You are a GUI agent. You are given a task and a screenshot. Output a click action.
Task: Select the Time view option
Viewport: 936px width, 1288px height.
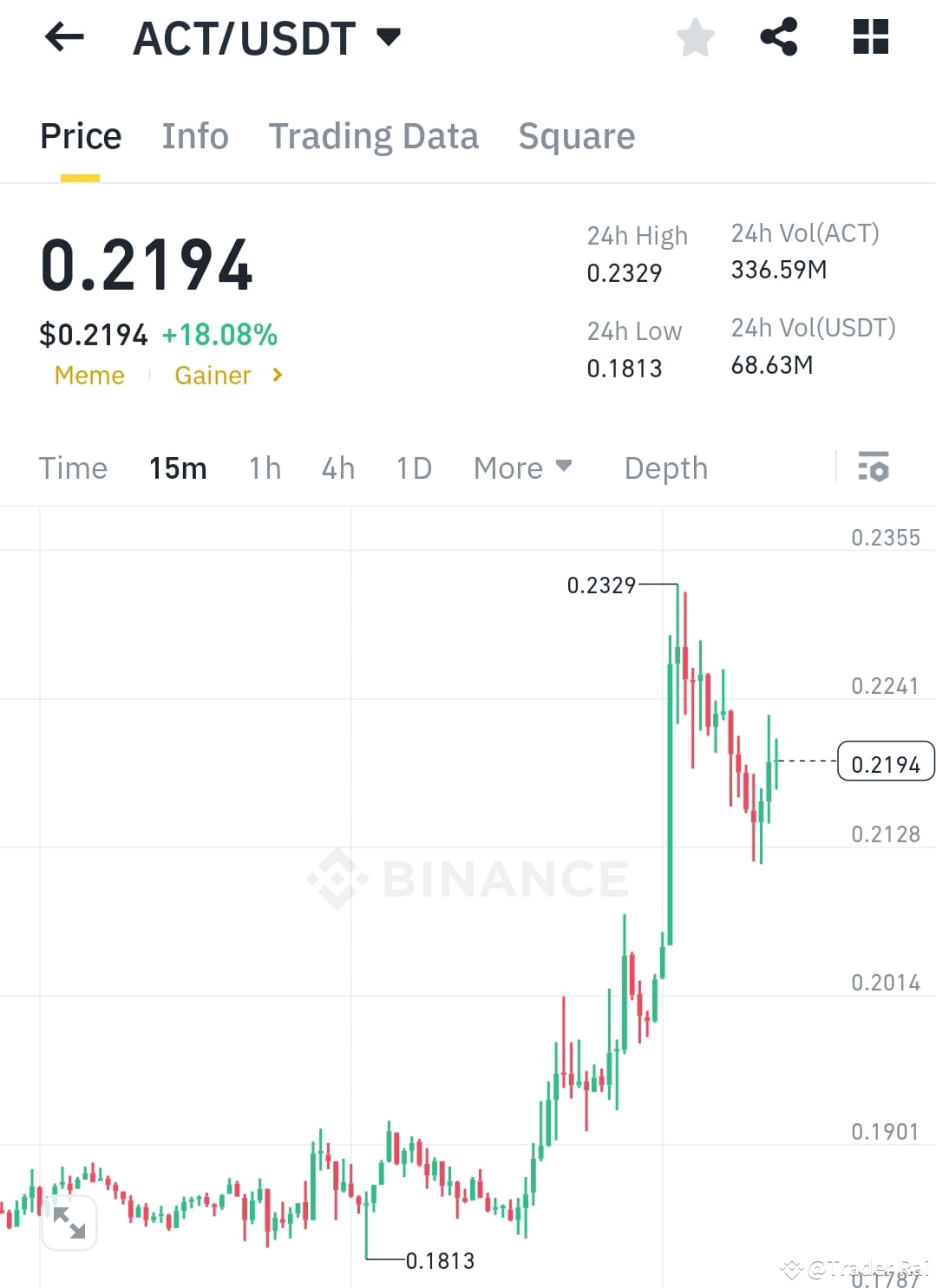click(73, 467)
